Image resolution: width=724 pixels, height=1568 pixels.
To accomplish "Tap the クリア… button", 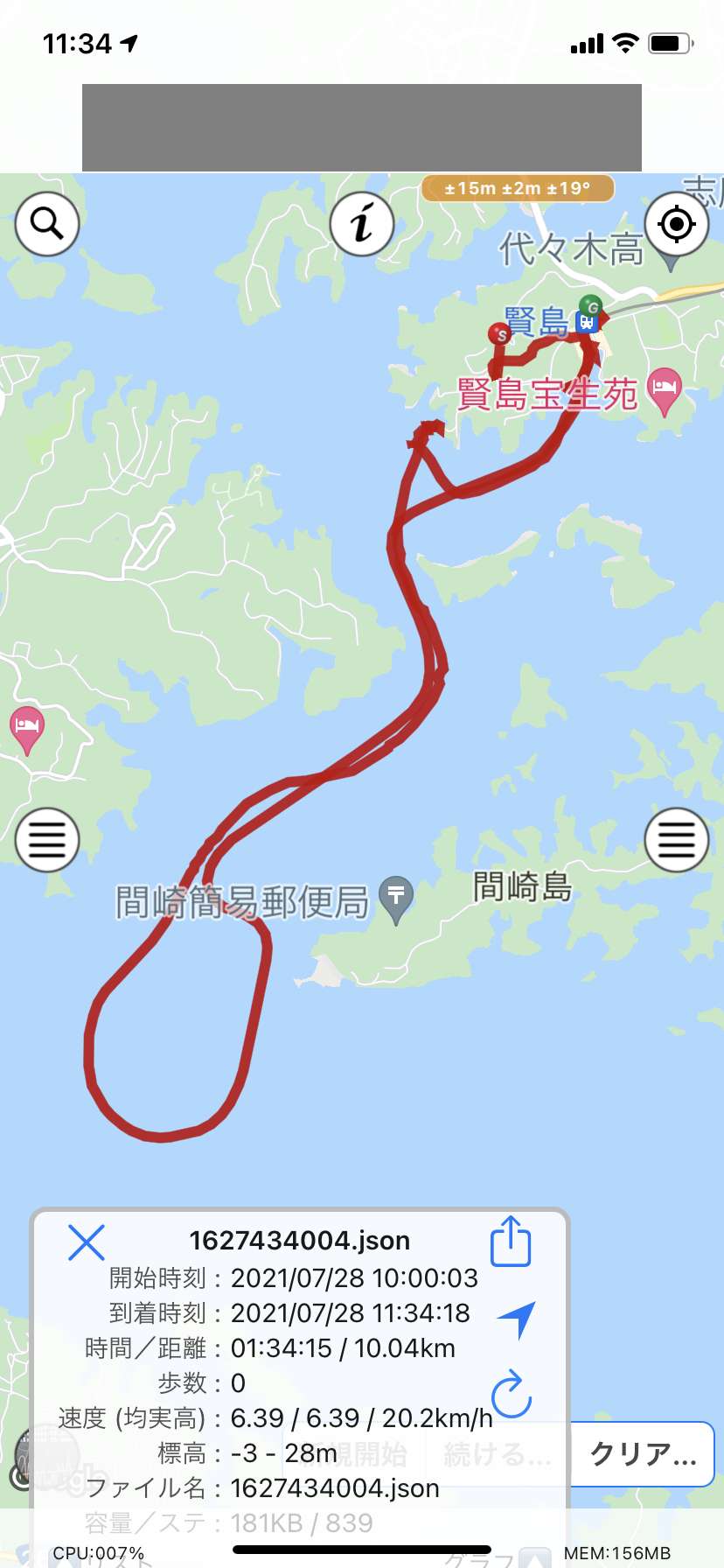I will click(x=643, y=1454).
